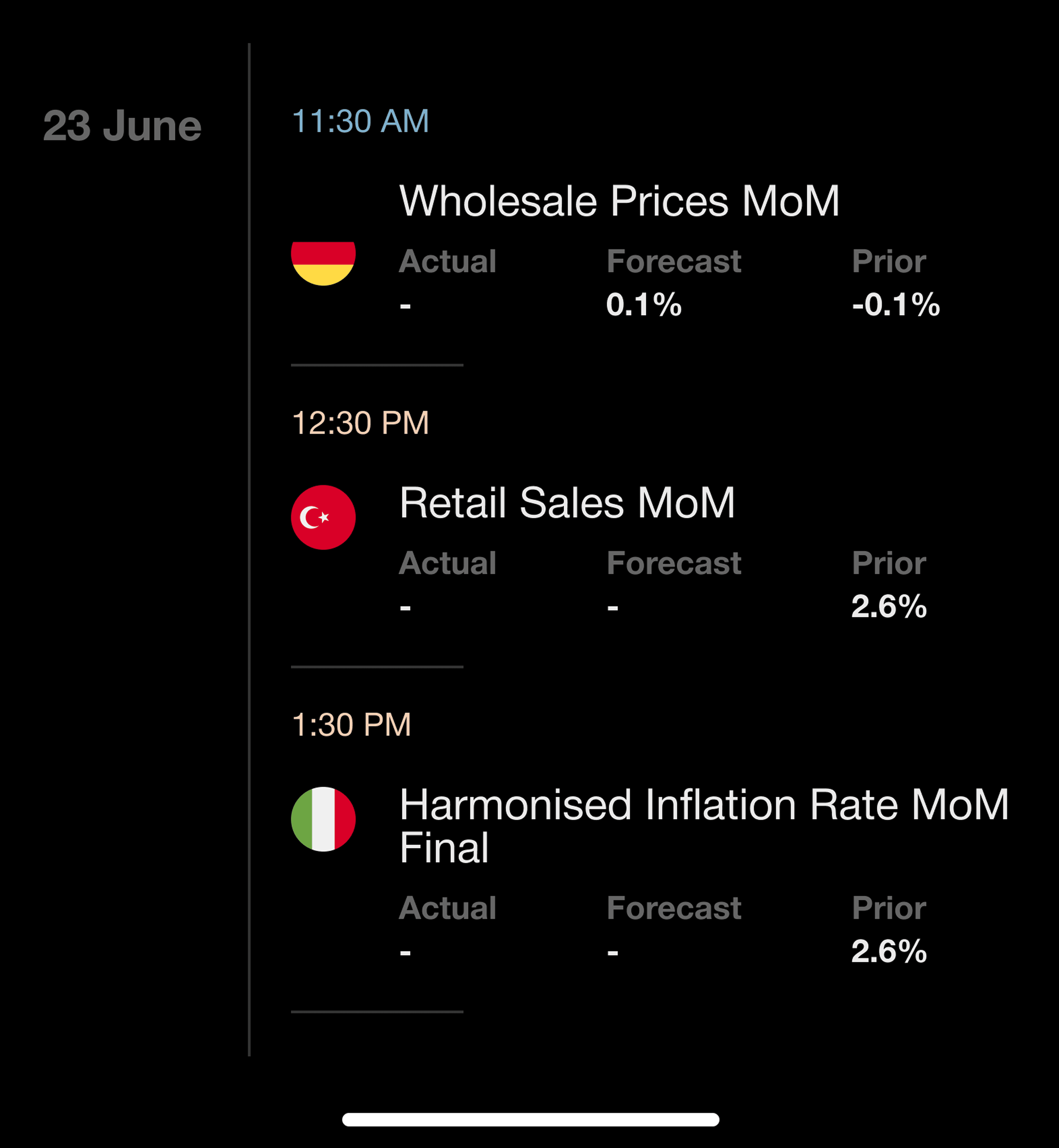Open the Retail Sales MoM event
The image size is (1059, 1148).
(567, 503)
